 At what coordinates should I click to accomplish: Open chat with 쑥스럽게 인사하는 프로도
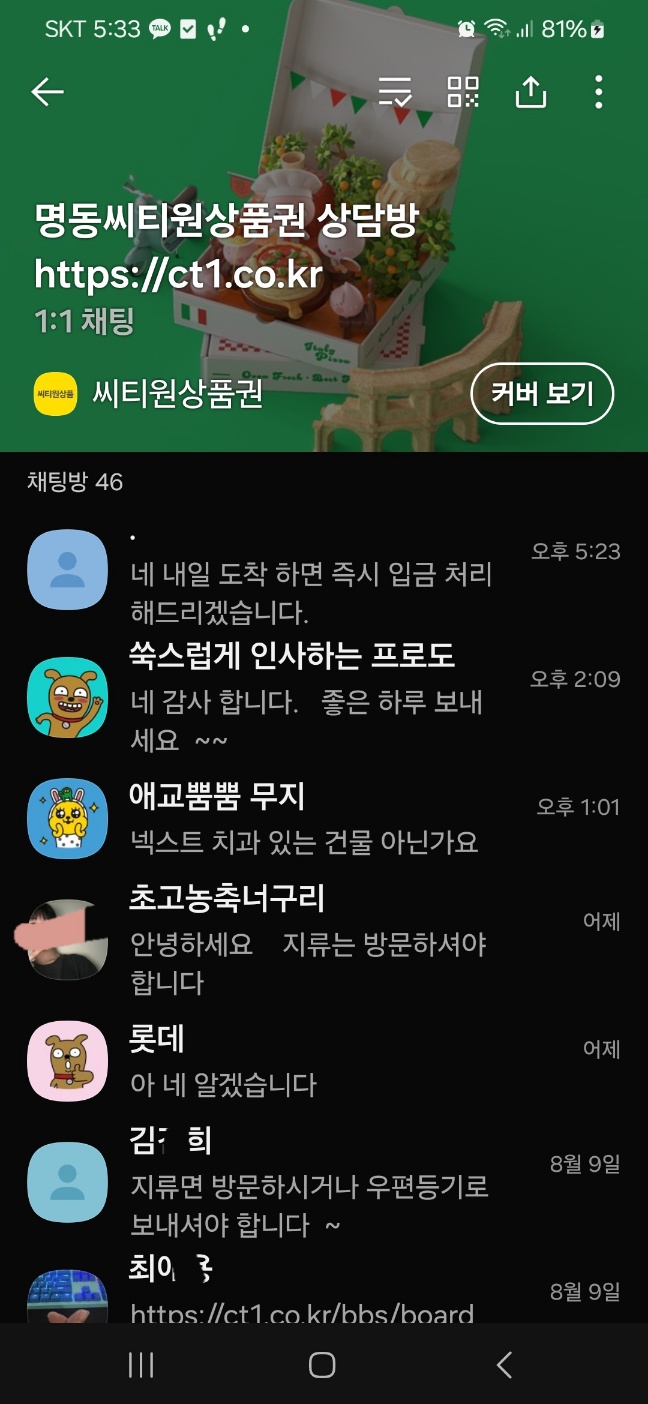click(320, 697)
